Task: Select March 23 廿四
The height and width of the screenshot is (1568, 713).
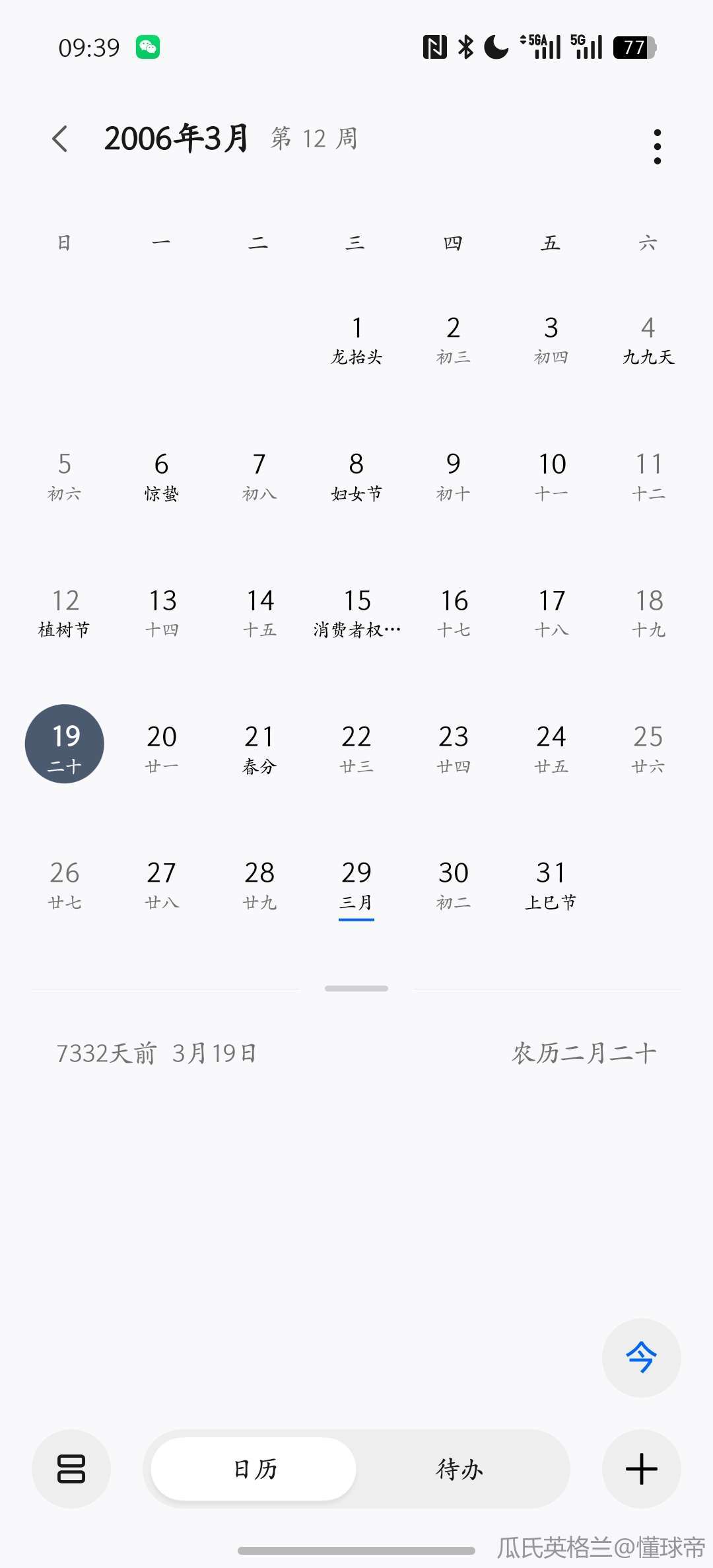Action: pos(454,748)
